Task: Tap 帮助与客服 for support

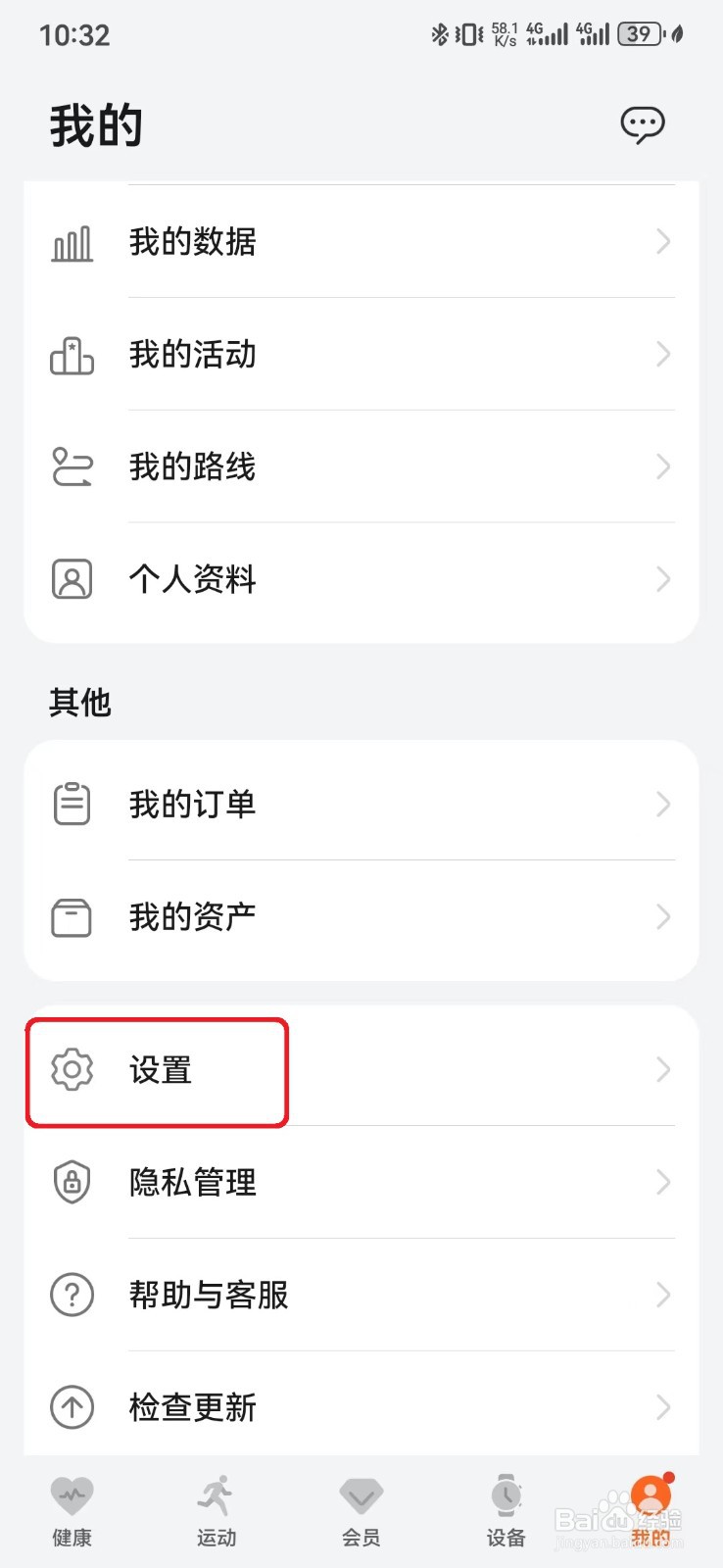Action: pos(208,1295)
